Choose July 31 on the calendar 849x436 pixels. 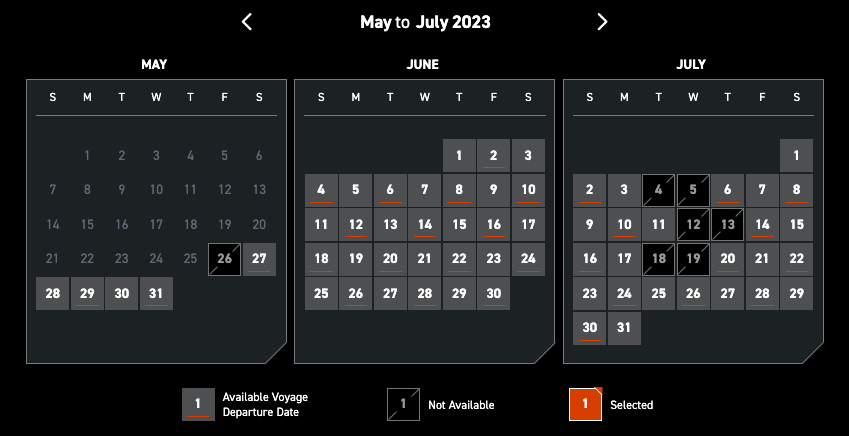tap(624, 328)
